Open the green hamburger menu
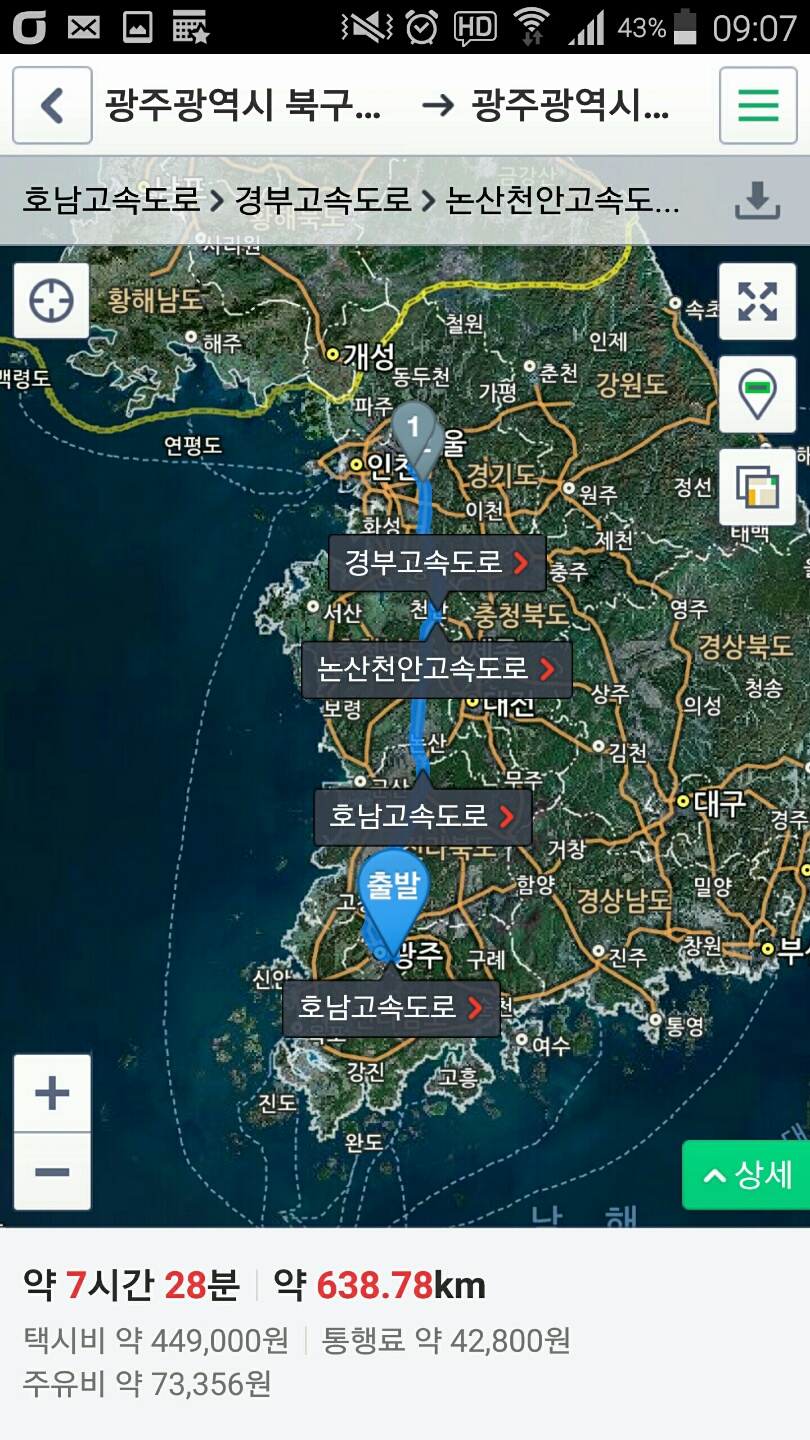Image resolution: width=810 pixels, height=1440 pixels. click(758, 105)
